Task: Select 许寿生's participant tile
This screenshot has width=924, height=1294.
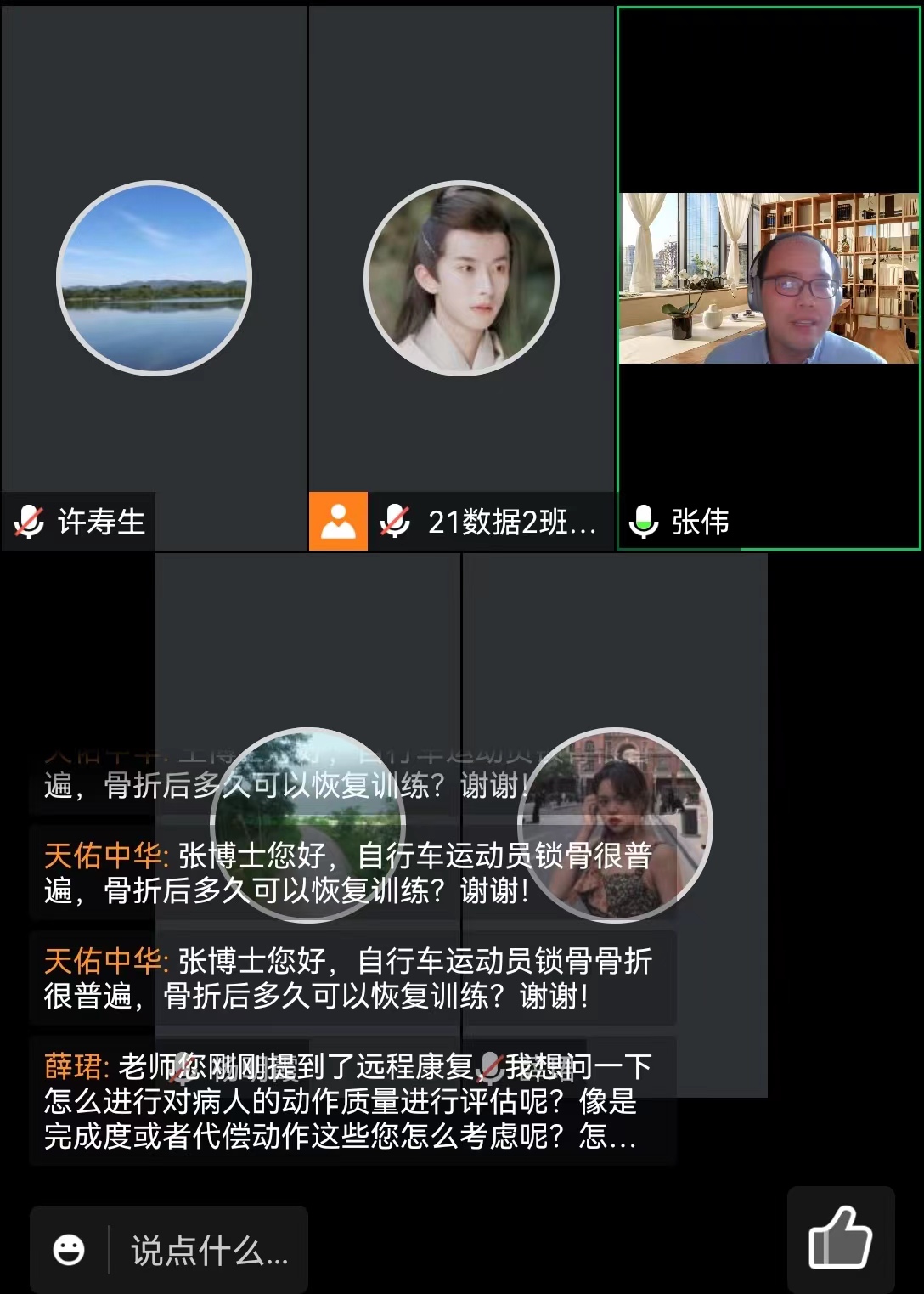Action: coord(154,279)
